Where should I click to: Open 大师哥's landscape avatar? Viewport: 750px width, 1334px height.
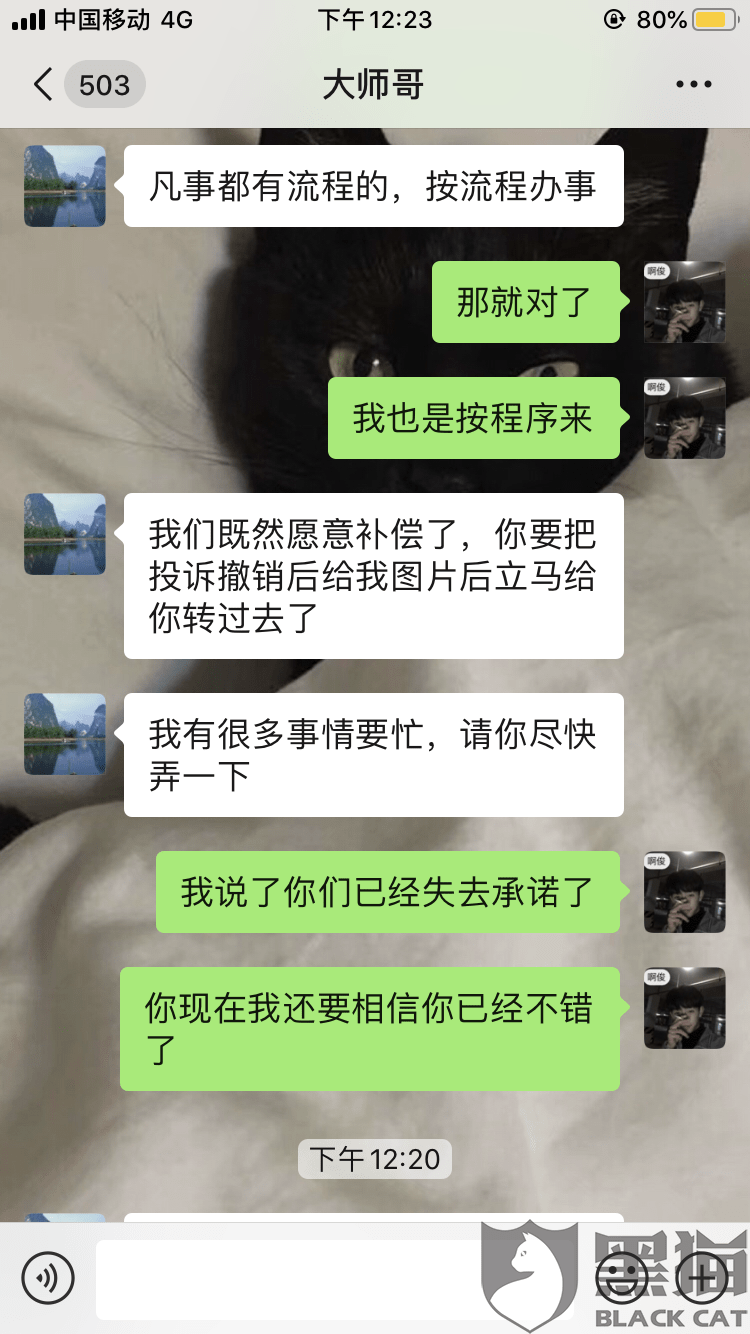tap(64, 185)
